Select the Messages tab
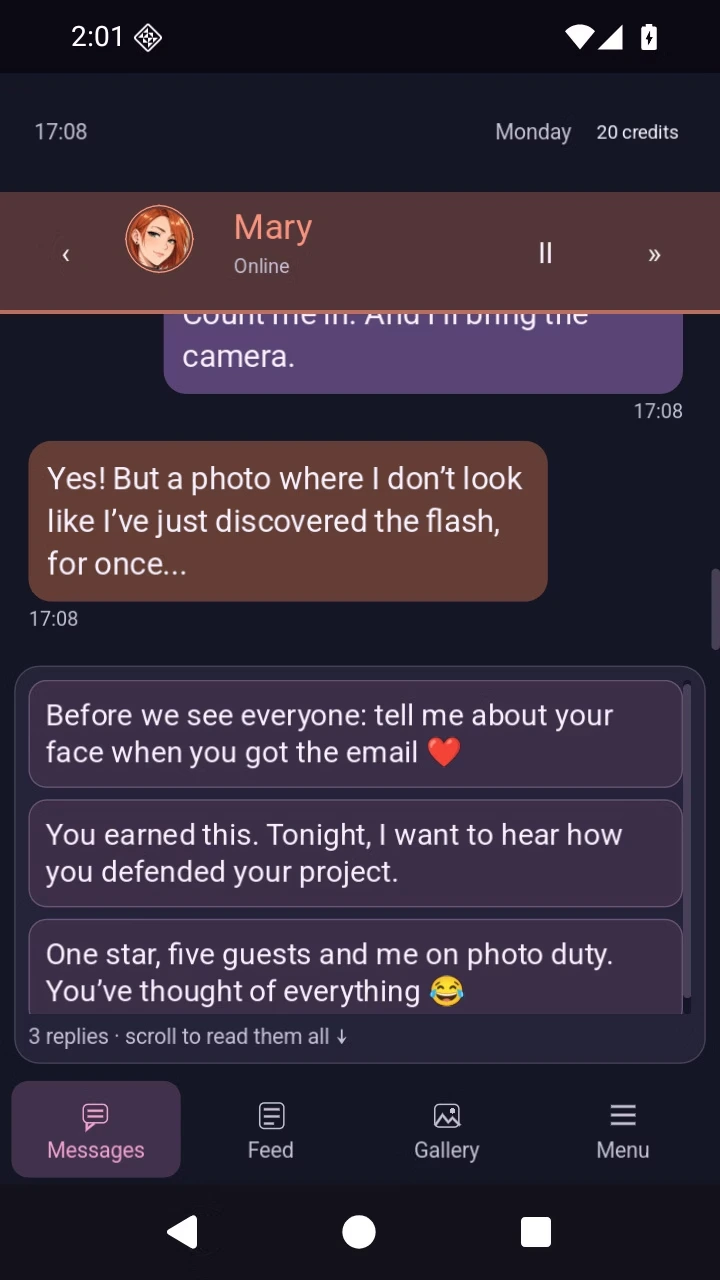 (x=96, y=1130)
